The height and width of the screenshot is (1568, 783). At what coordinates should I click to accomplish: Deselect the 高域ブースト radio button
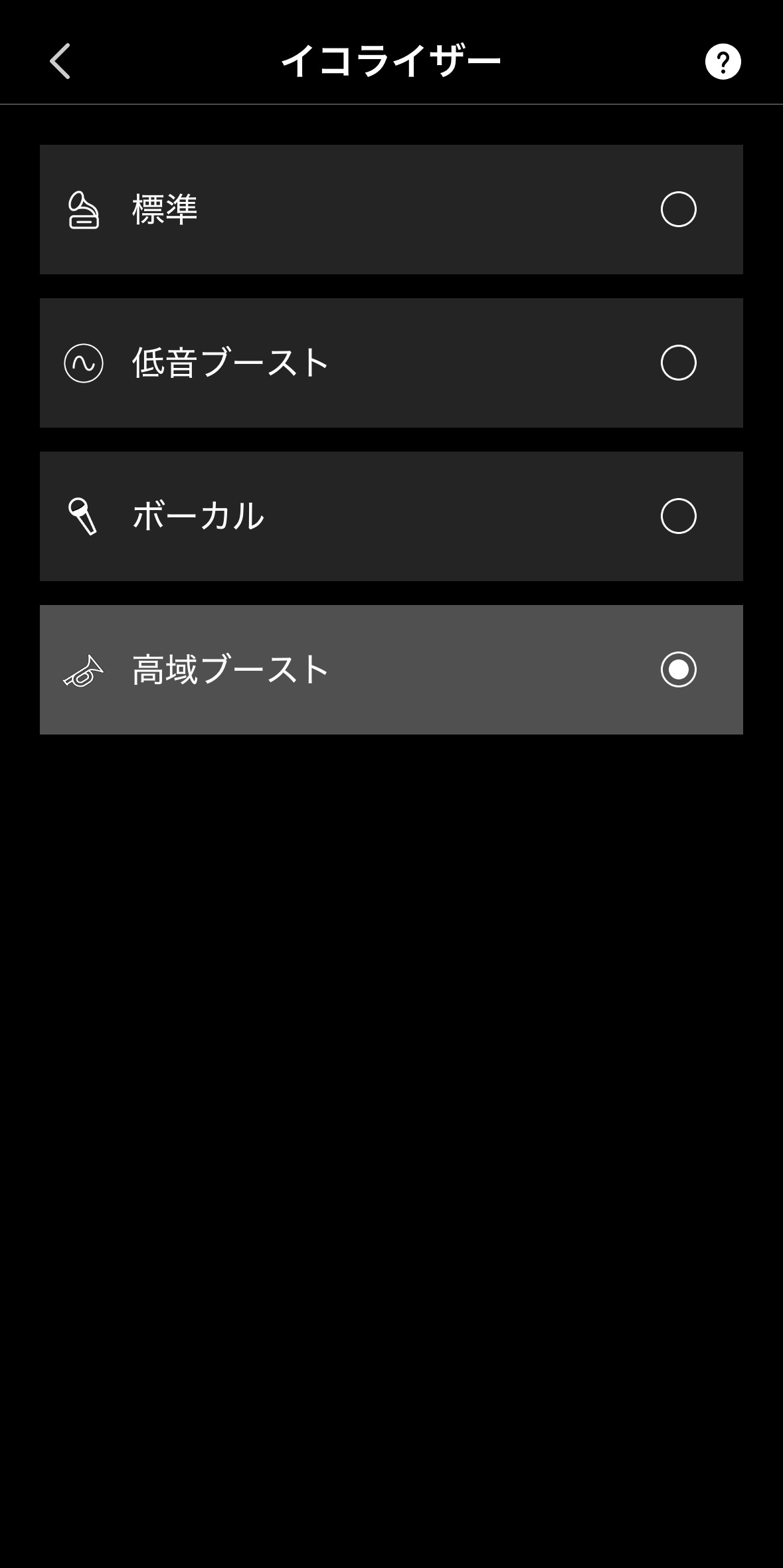coord(679,670)
